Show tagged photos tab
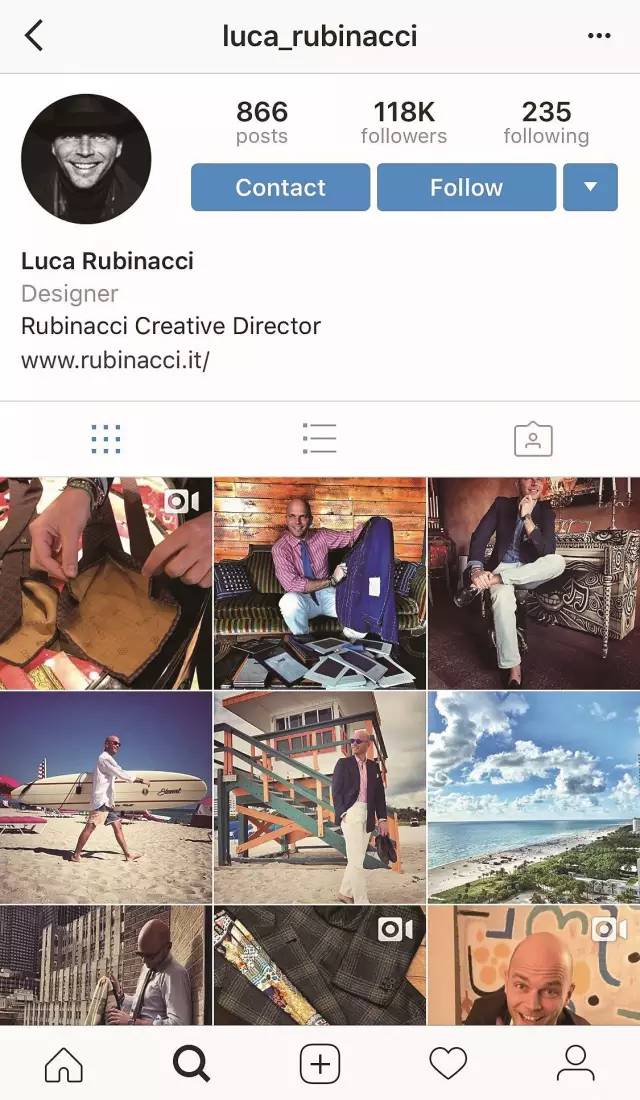 (533, 439)
